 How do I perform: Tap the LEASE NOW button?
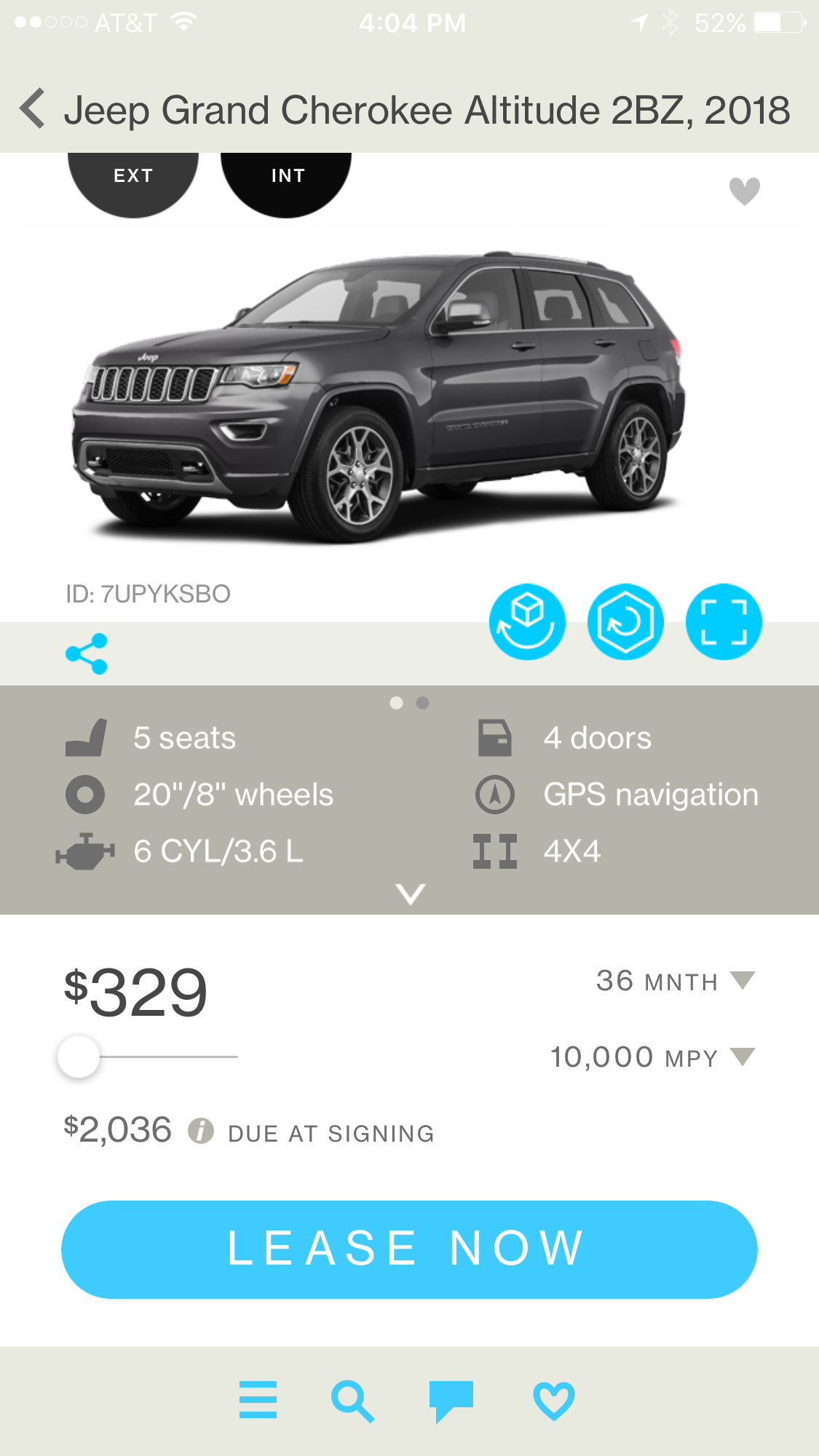pyautogui.click(x=409, y=1249)
